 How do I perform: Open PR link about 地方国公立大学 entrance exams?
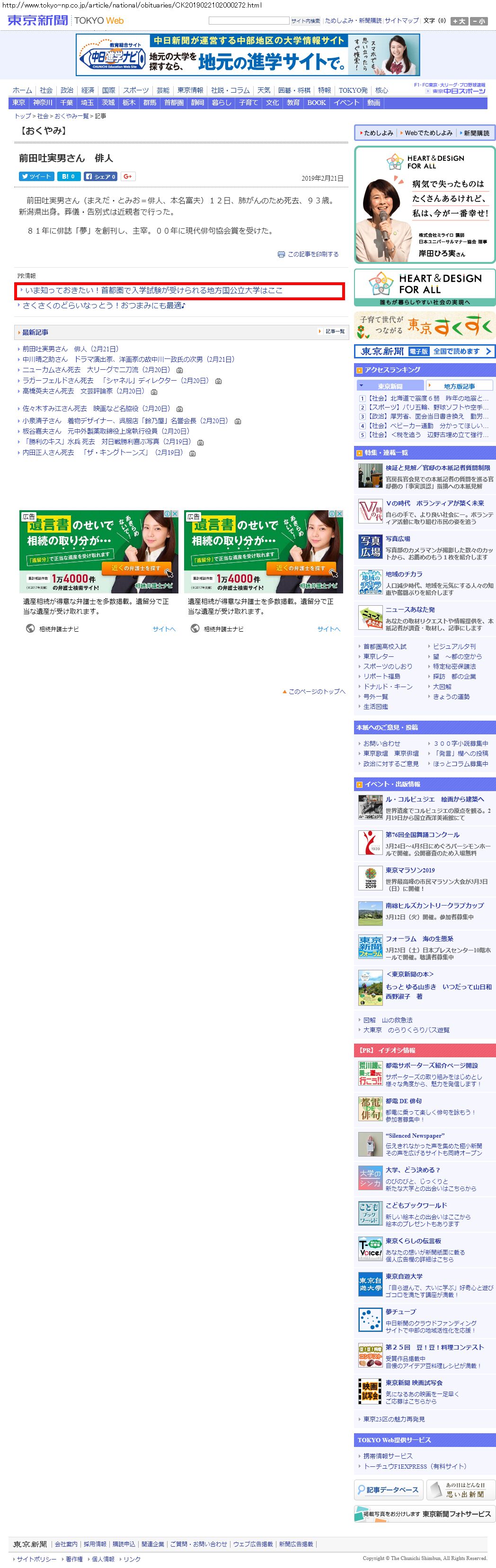[x=153, y=291]
